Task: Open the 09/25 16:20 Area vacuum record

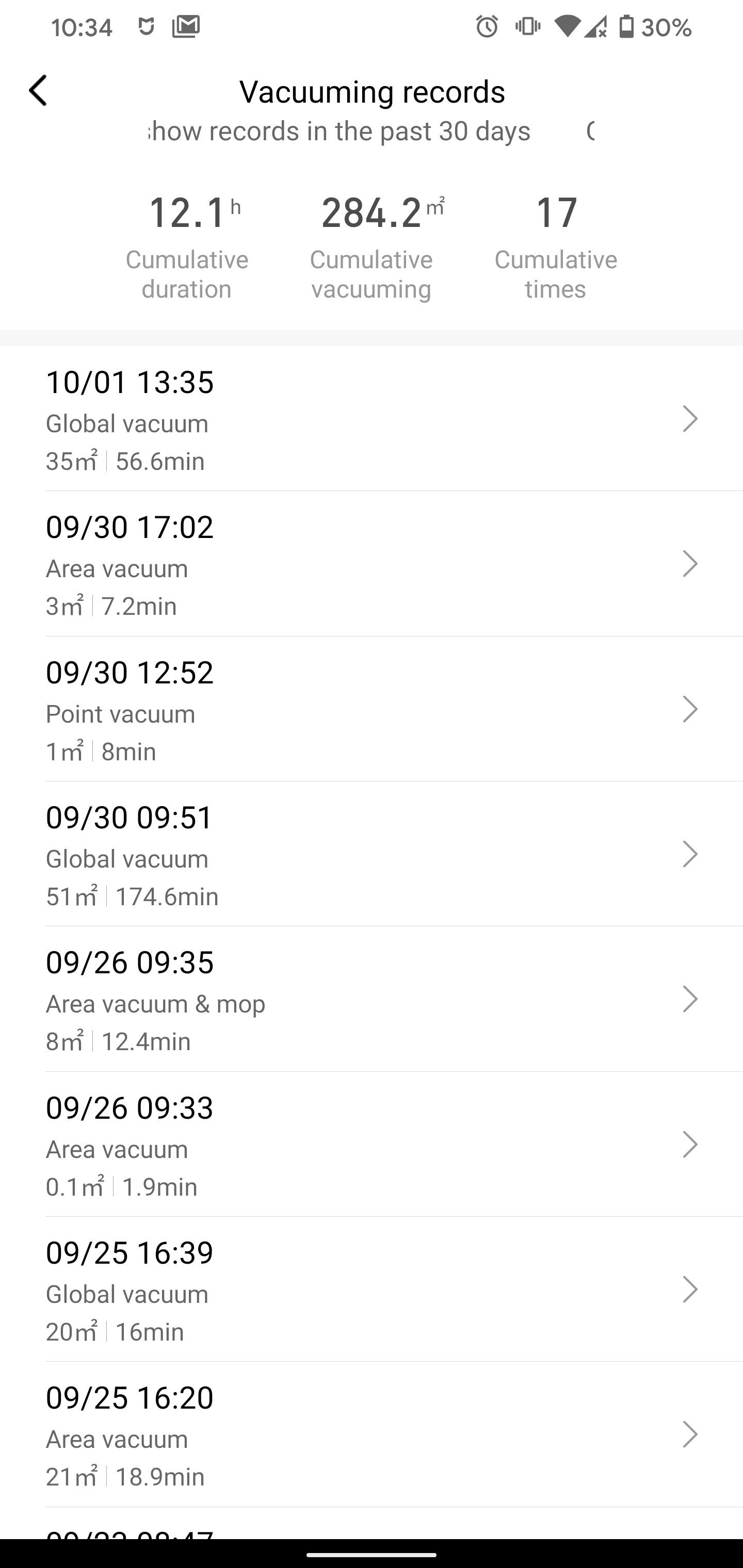Action: [x=372, y=1435]
